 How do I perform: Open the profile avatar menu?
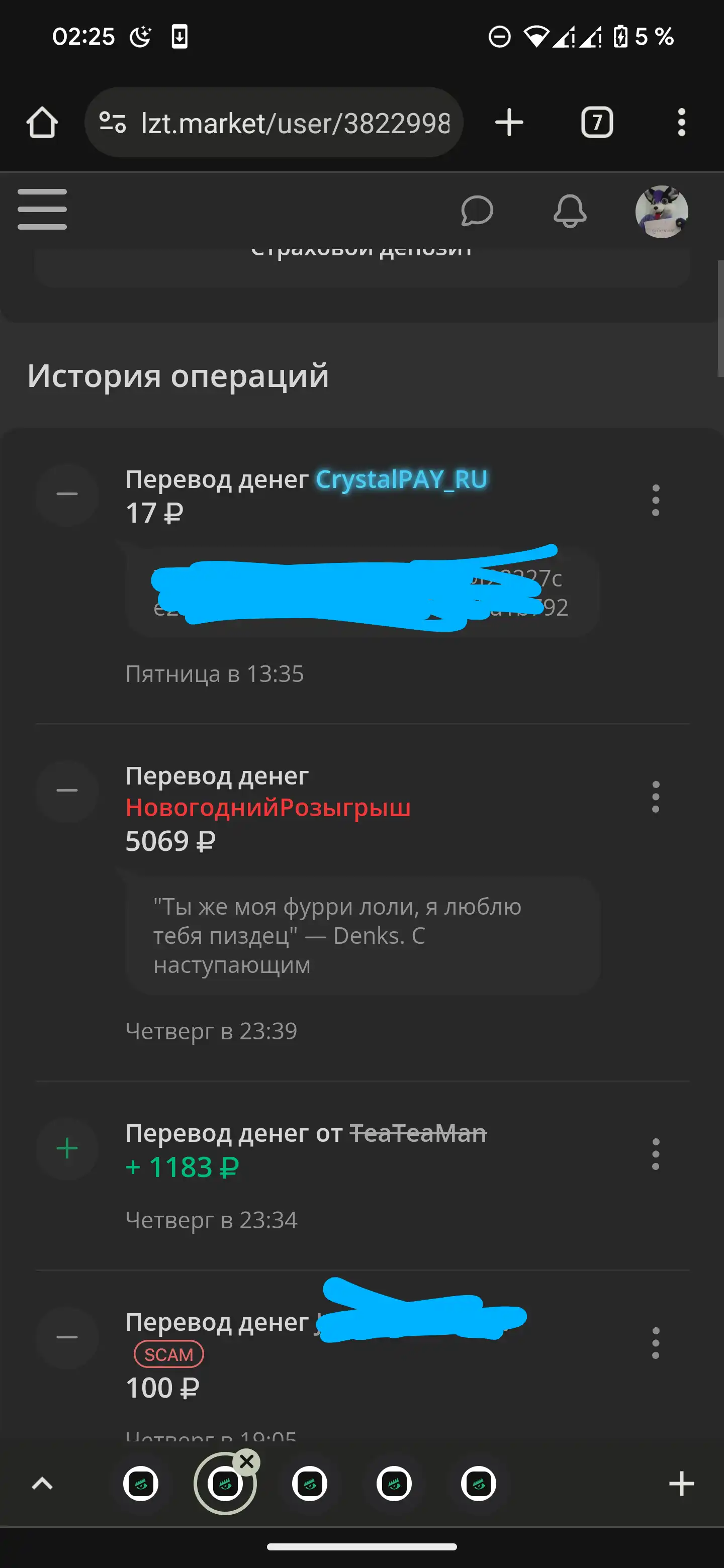[661, 211]
